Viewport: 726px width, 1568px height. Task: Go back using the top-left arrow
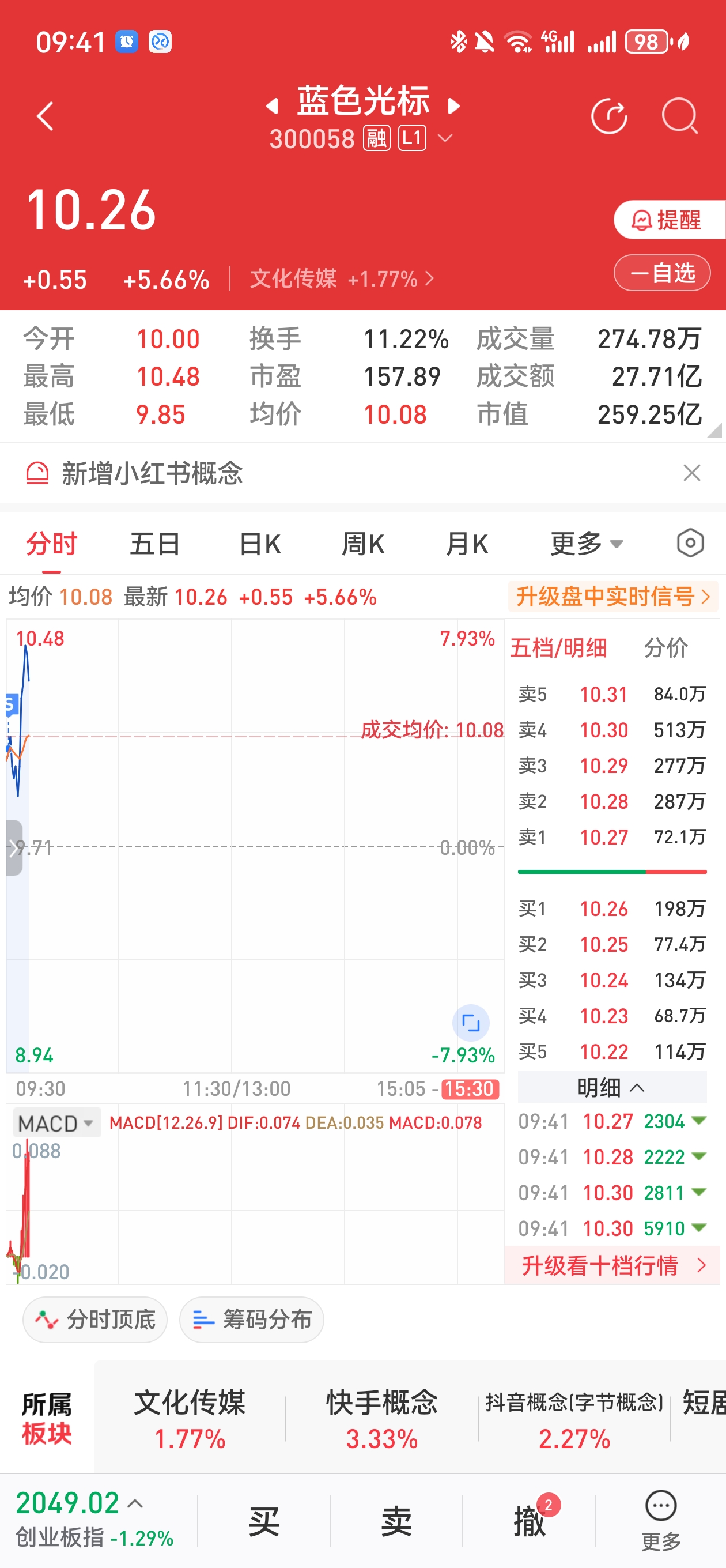[x=45, y=116]
